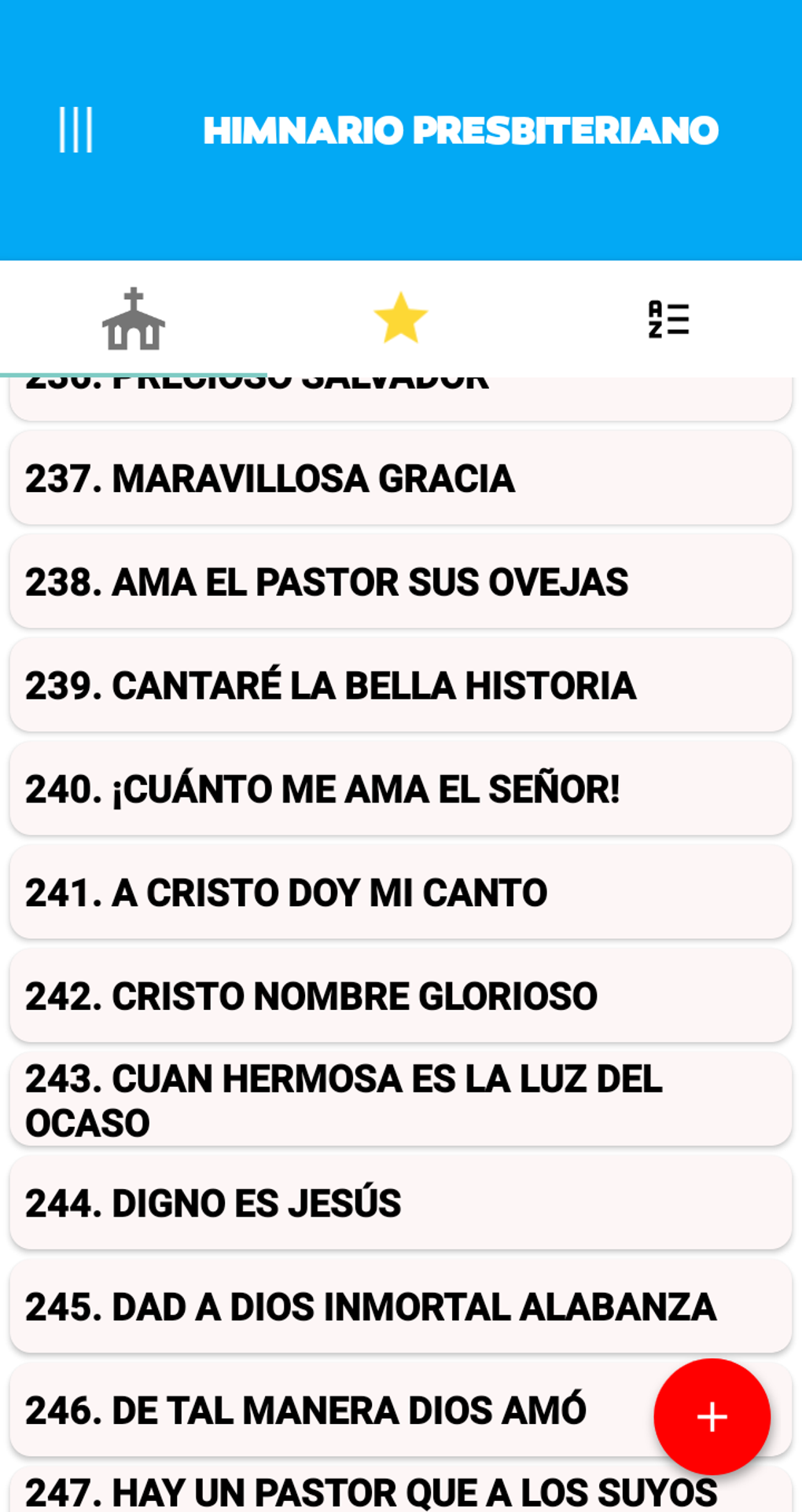The height and width of the screenshot is (1512, 802).
Task: Open hymn 237 Maravillosa Gracia
Action: (400, 479)
